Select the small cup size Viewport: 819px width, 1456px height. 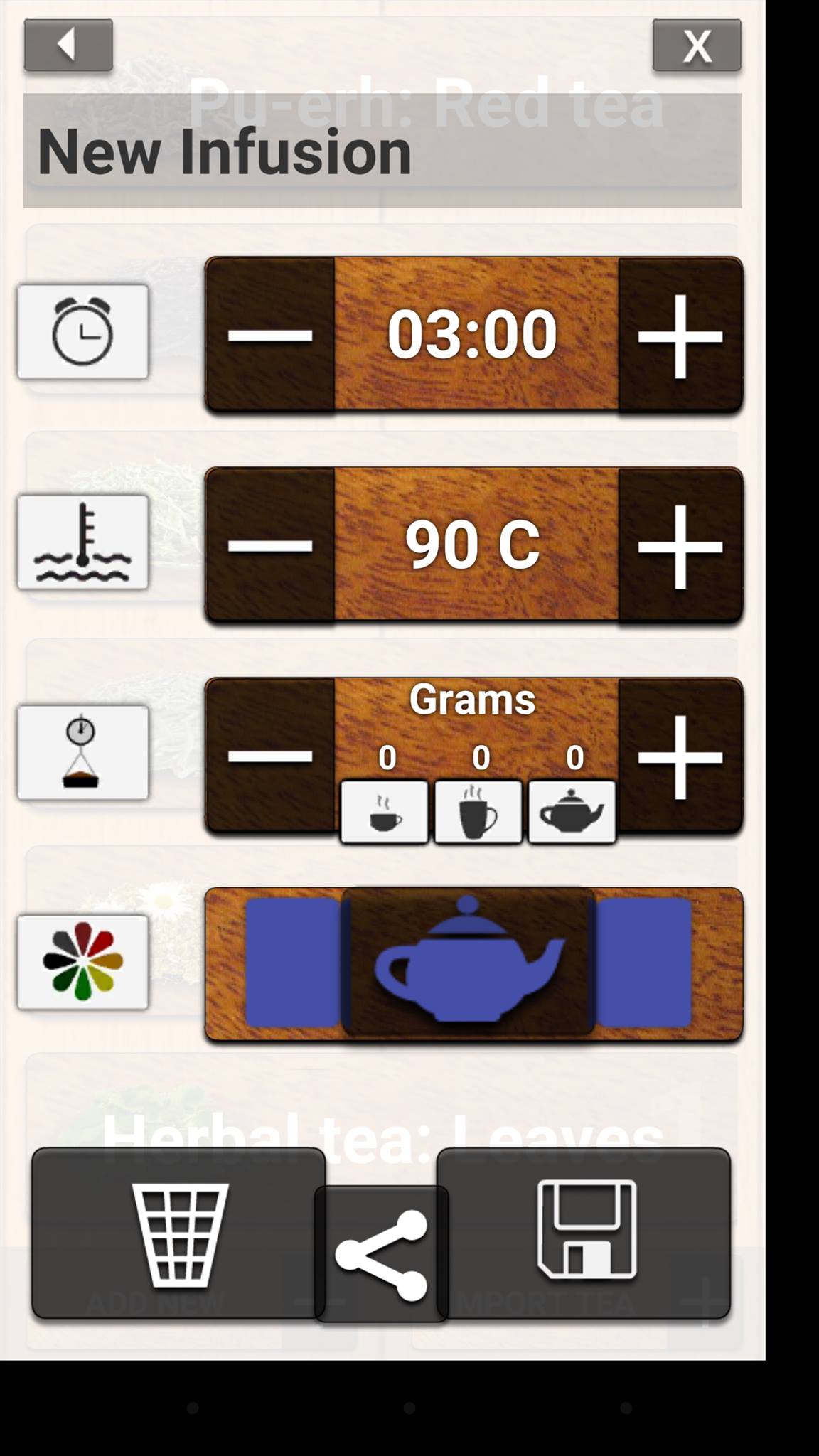click(x=385, y=812)
